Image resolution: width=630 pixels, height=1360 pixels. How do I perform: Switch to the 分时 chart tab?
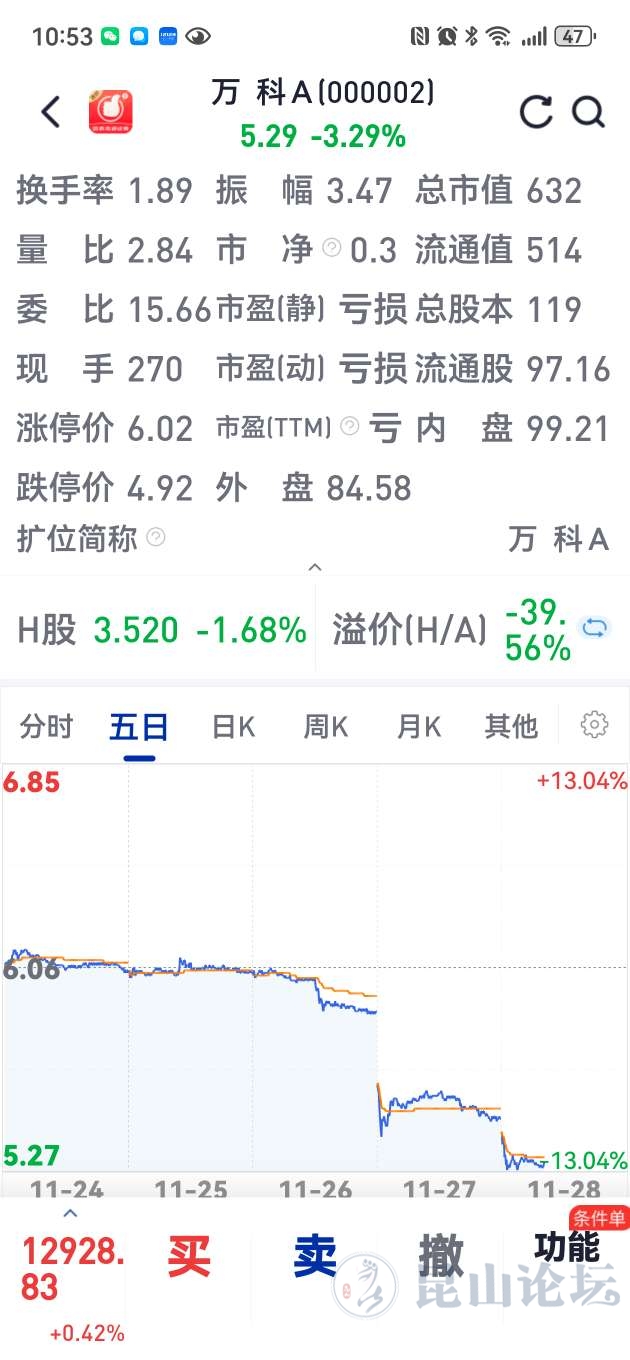point(47,726)
